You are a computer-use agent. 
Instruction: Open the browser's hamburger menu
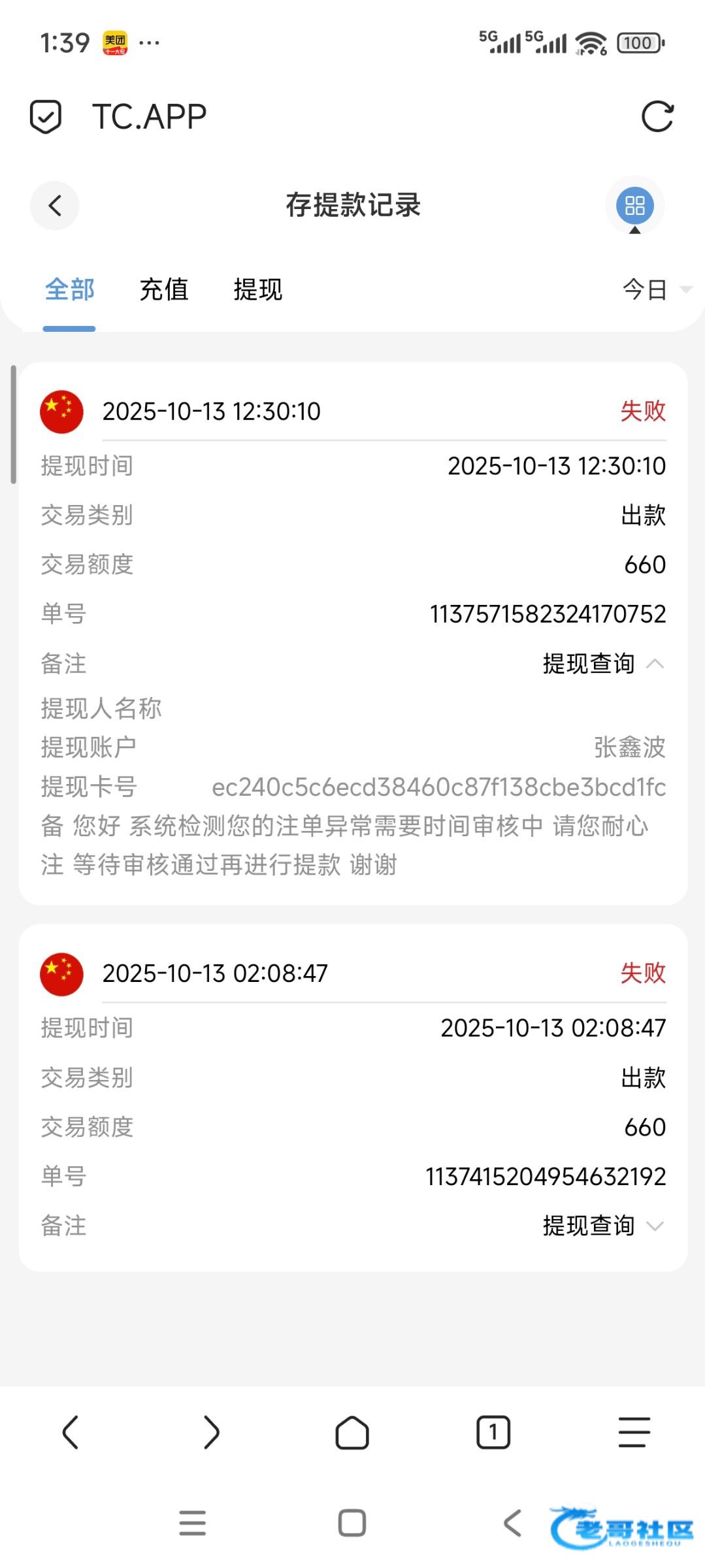click(634, 1433)
